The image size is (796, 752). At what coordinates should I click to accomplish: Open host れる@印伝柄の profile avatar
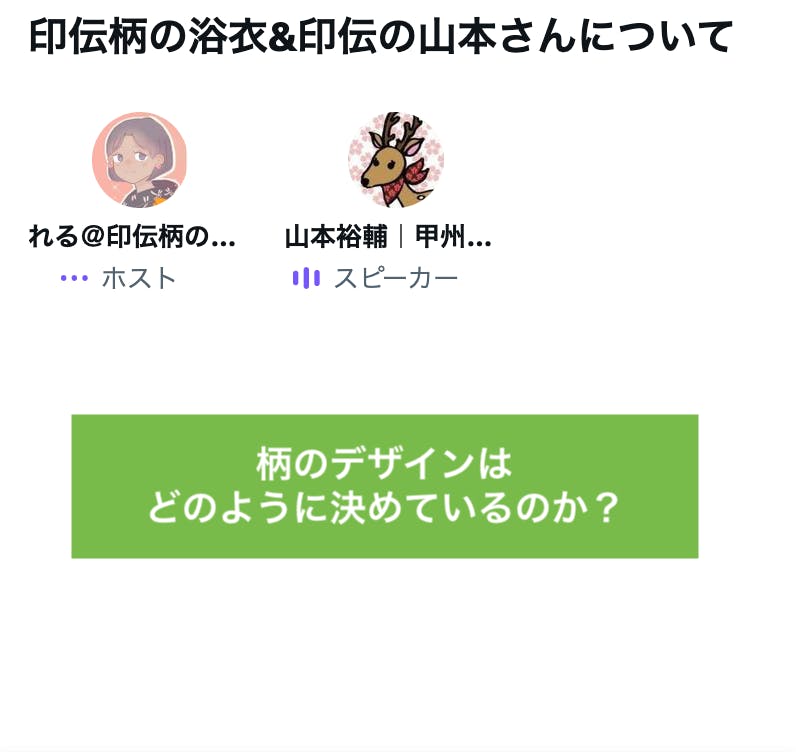click(139, 160)
